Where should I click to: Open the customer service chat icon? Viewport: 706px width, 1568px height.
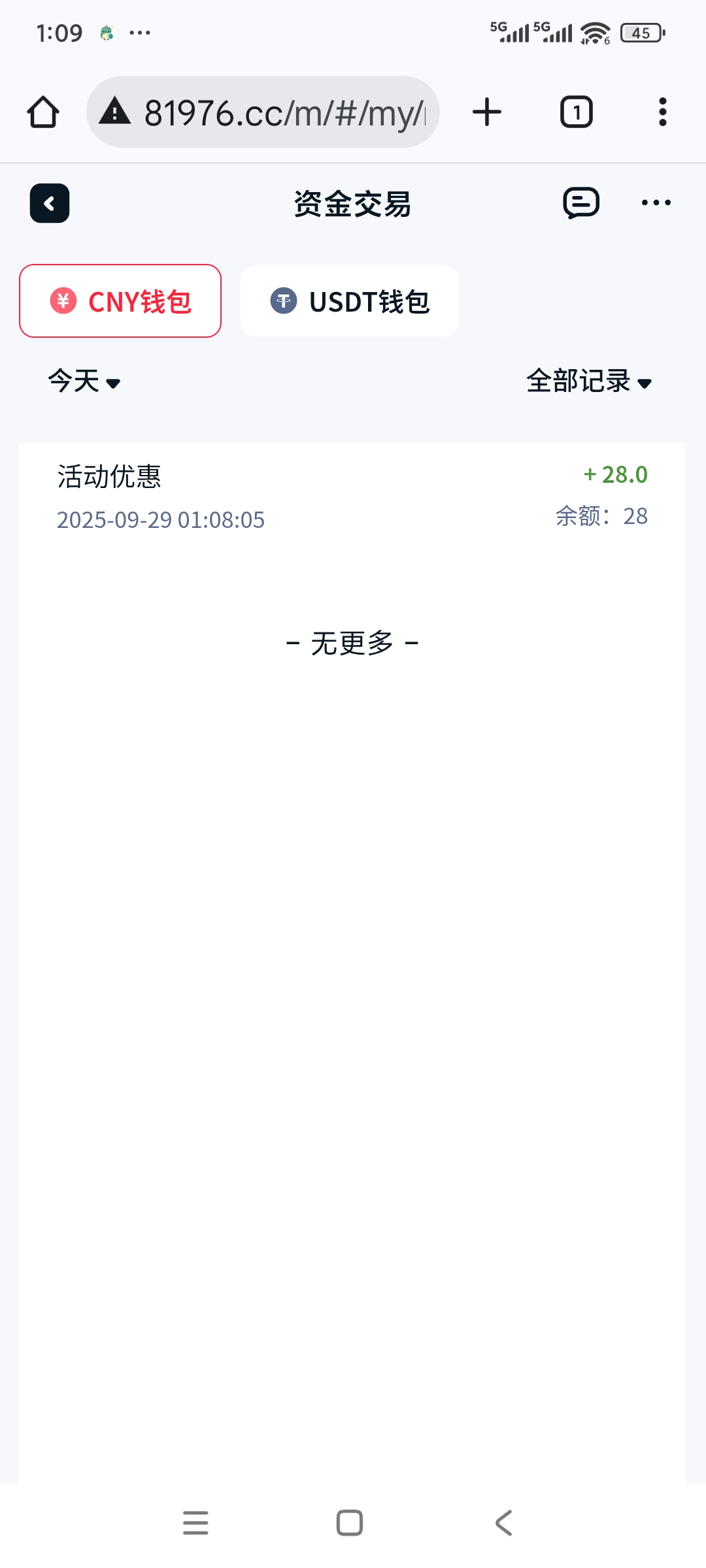(x=580, y=203)
